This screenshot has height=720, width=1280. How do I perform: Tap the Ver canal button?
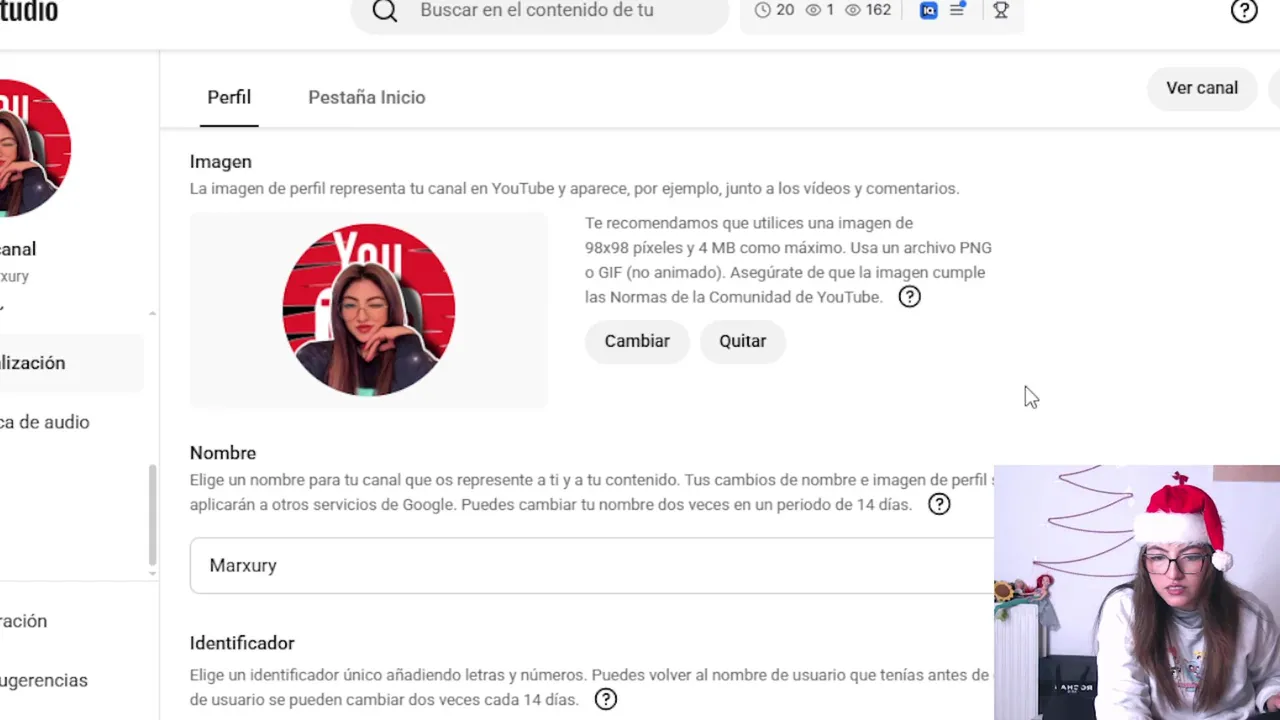click(x=1201, y=88)
